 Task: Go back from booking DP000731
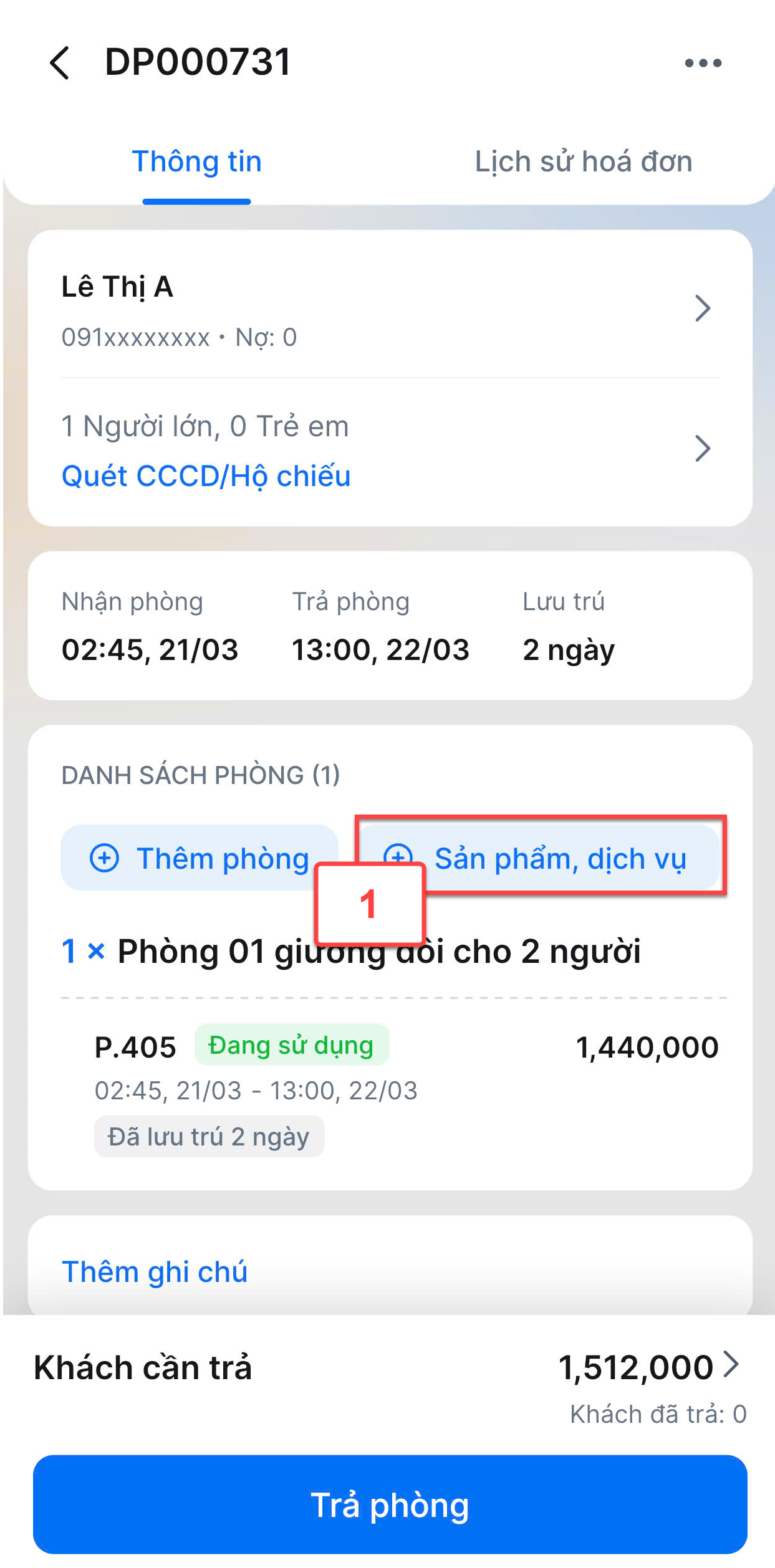60,63
